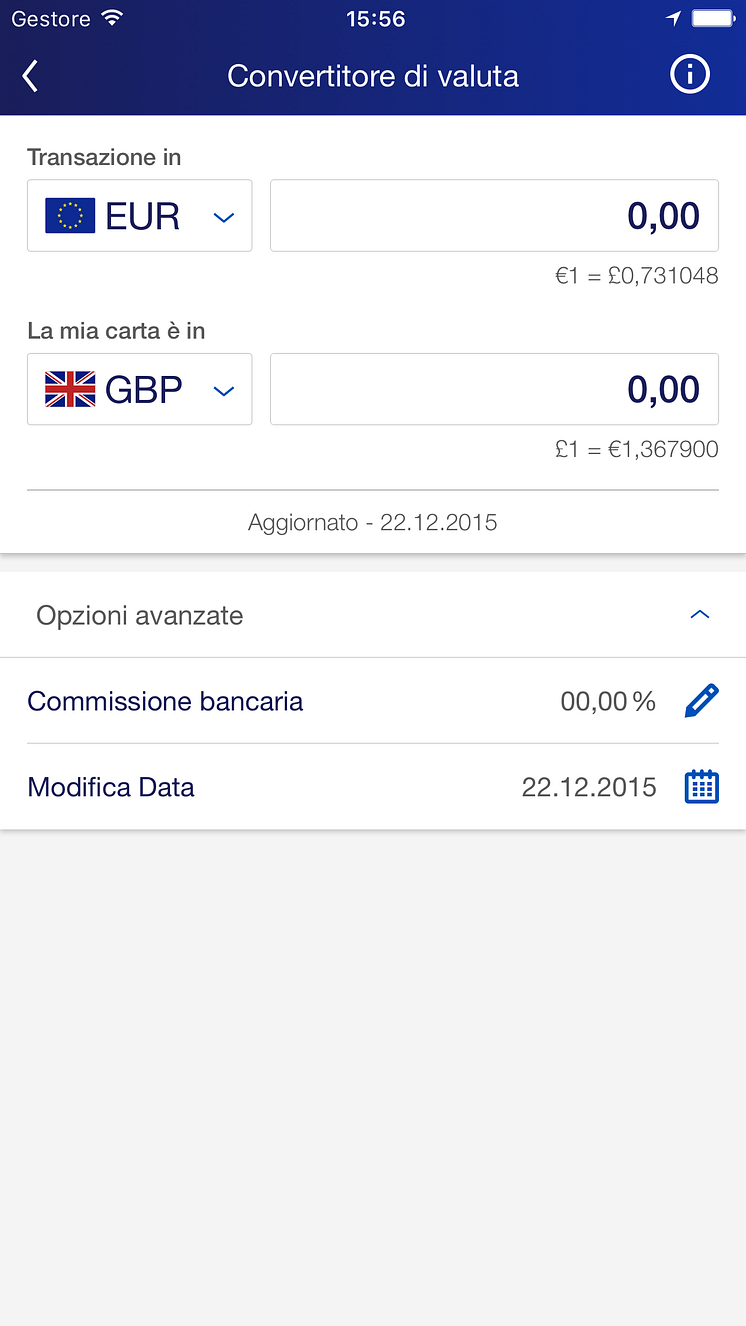Open calendar for Modifica Data
Screen dimensions: 746x1326
click(701, 787)
